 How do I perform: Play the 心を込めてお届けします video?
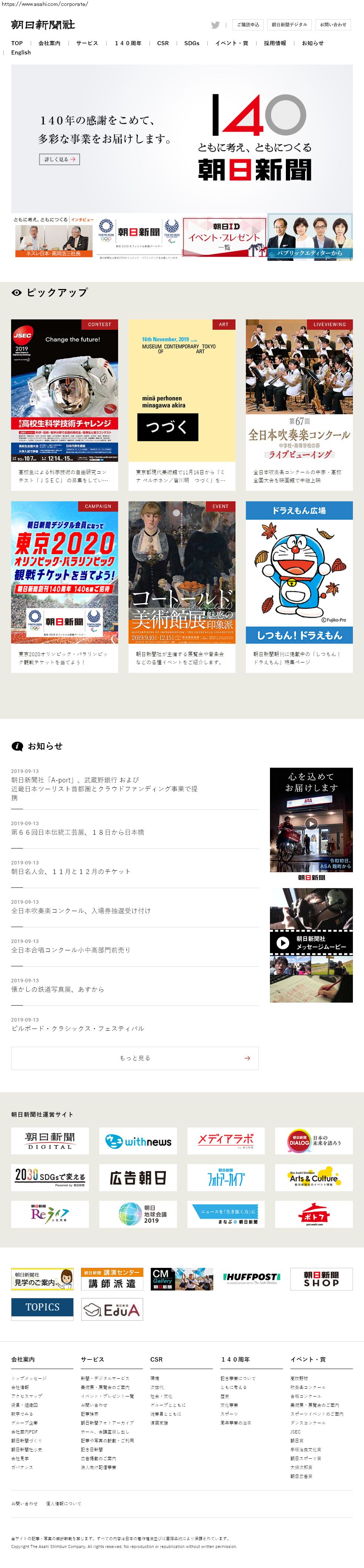click(x=311, y=824)
